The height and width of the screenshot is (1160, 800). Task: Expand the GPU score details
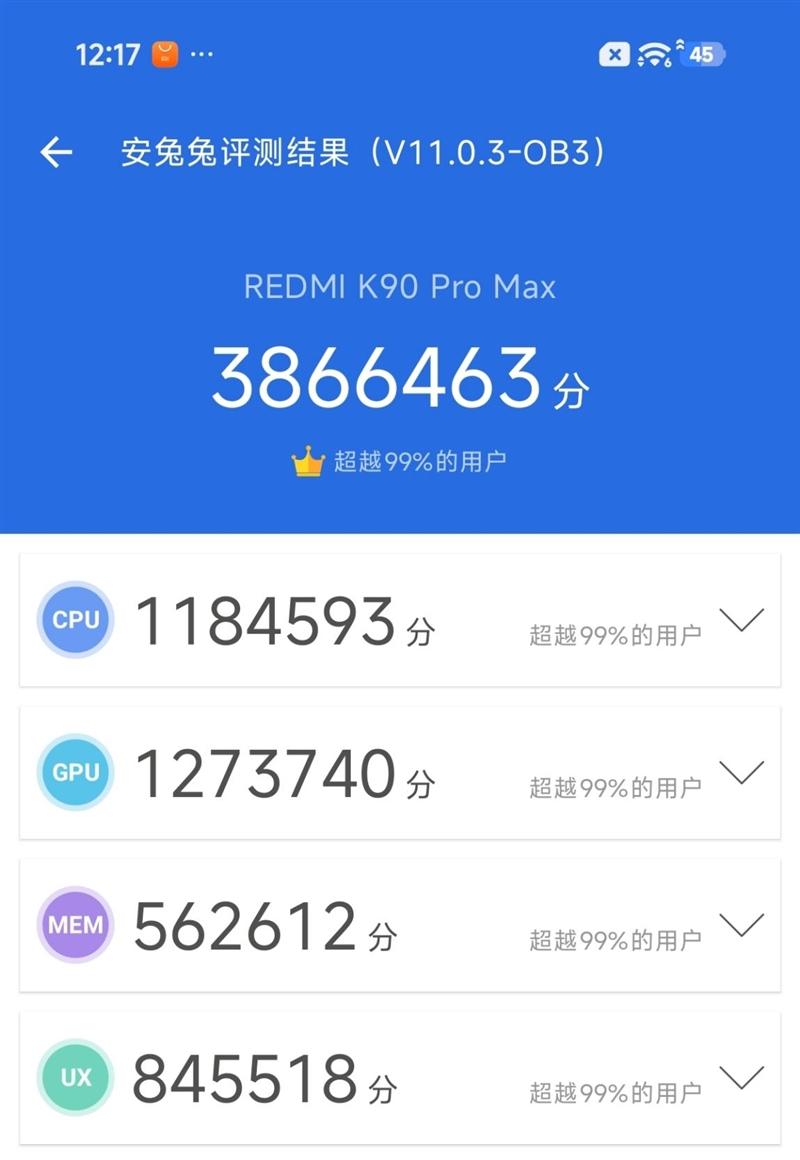(741, 773)
